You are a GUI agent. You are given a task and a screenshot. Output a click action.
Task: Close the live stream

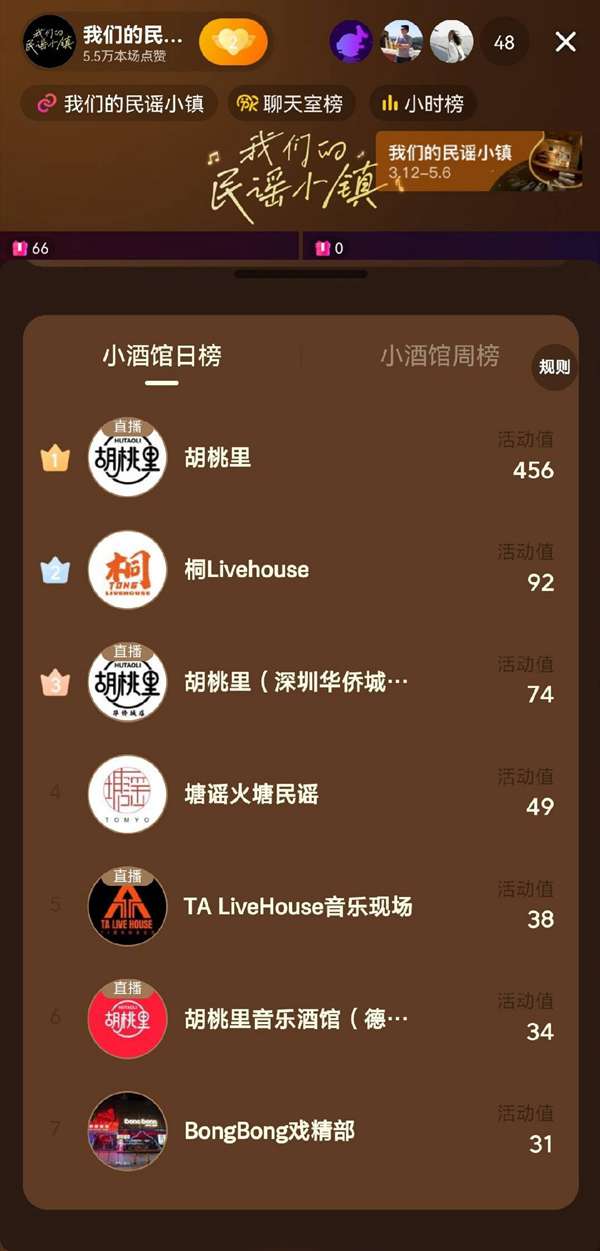[566, 42]
